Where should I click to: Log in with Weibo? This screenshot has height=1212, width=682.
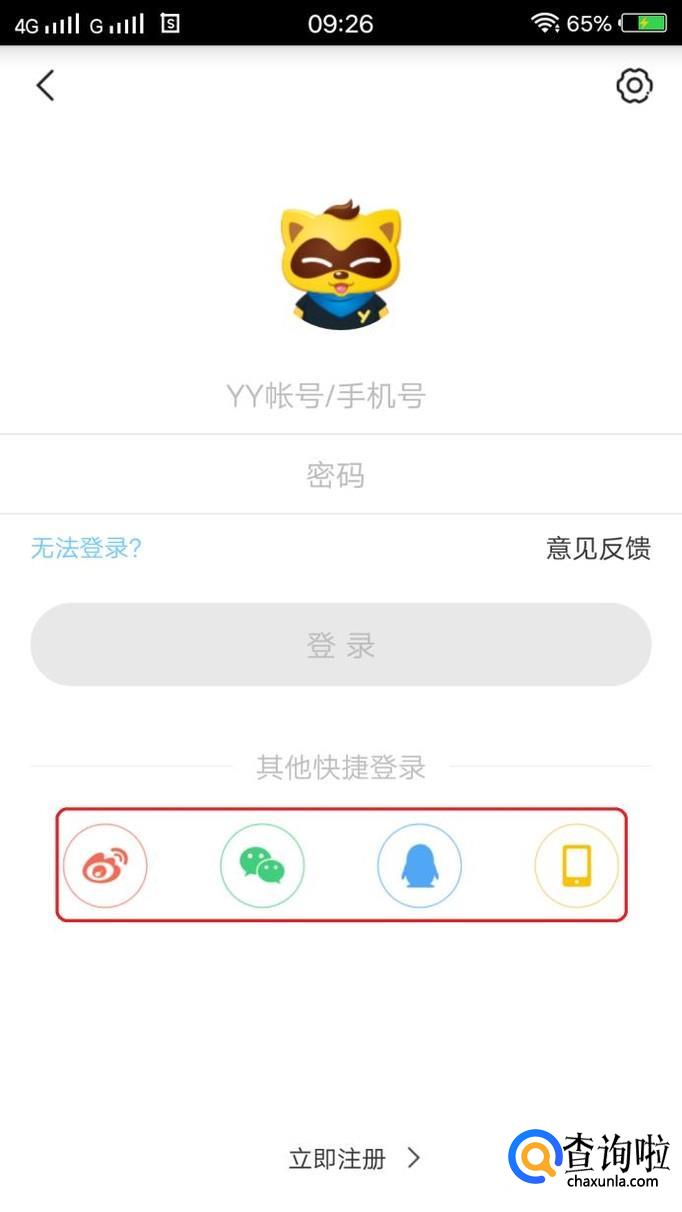(x=105, y=866)
